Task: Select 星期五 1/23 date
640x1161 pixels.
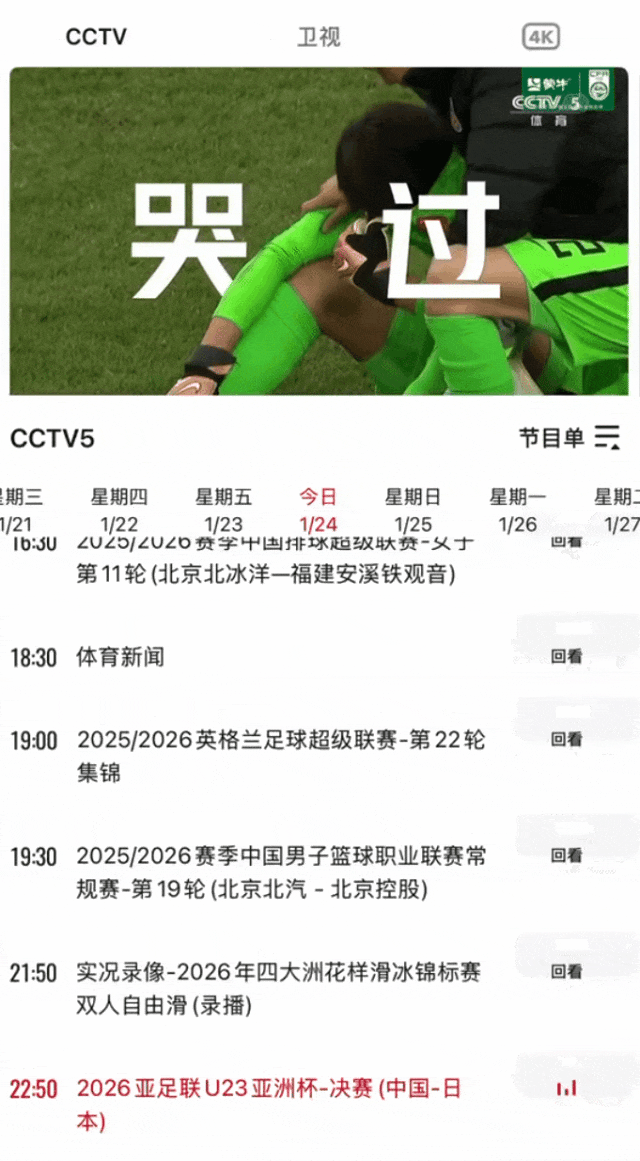Action: coord(223,509)
